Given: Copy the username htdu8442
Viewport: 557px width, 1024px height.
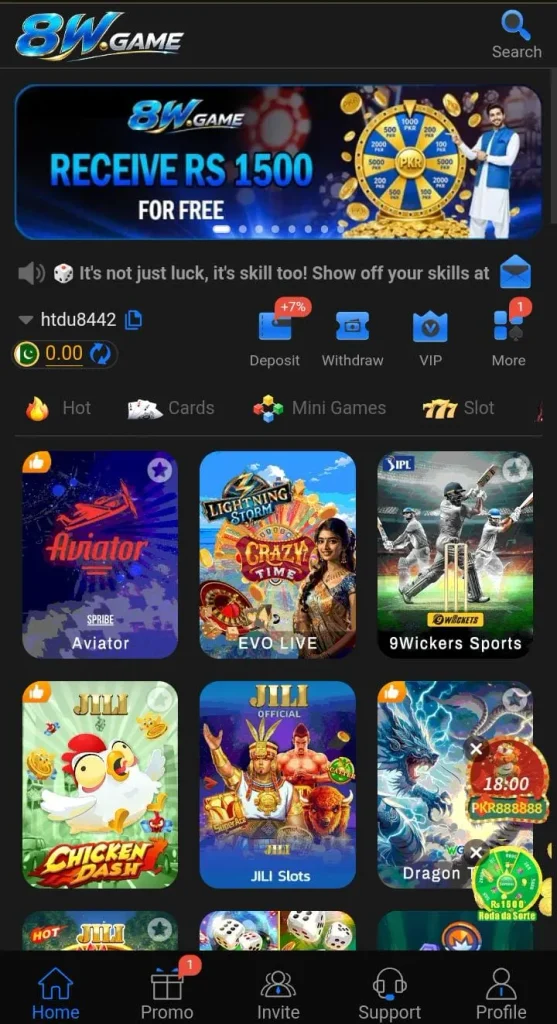Looking at the screenshot, I should 133,319.
